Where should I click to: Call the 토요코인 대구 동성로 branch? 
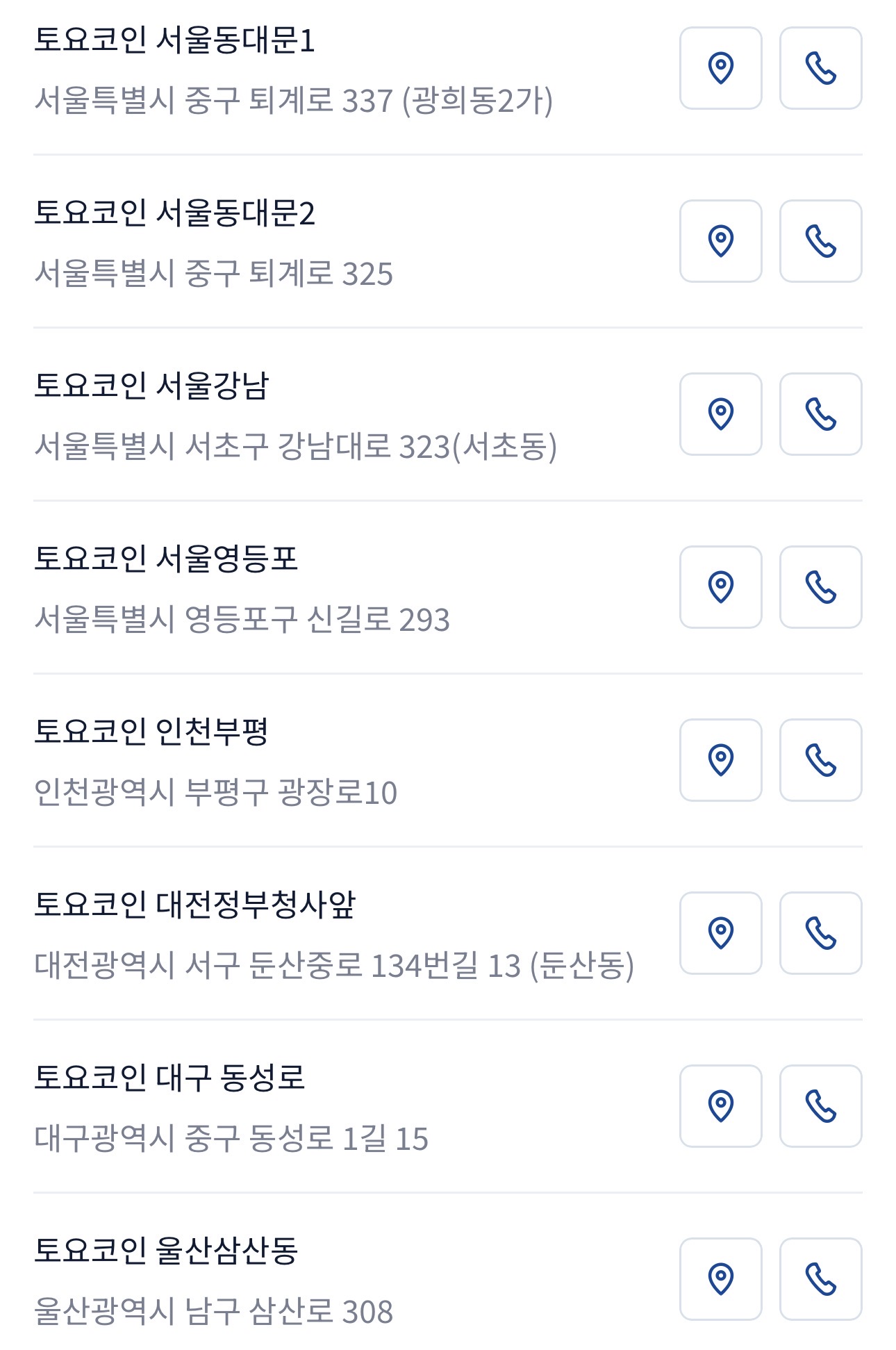[x=820, y=1106]
